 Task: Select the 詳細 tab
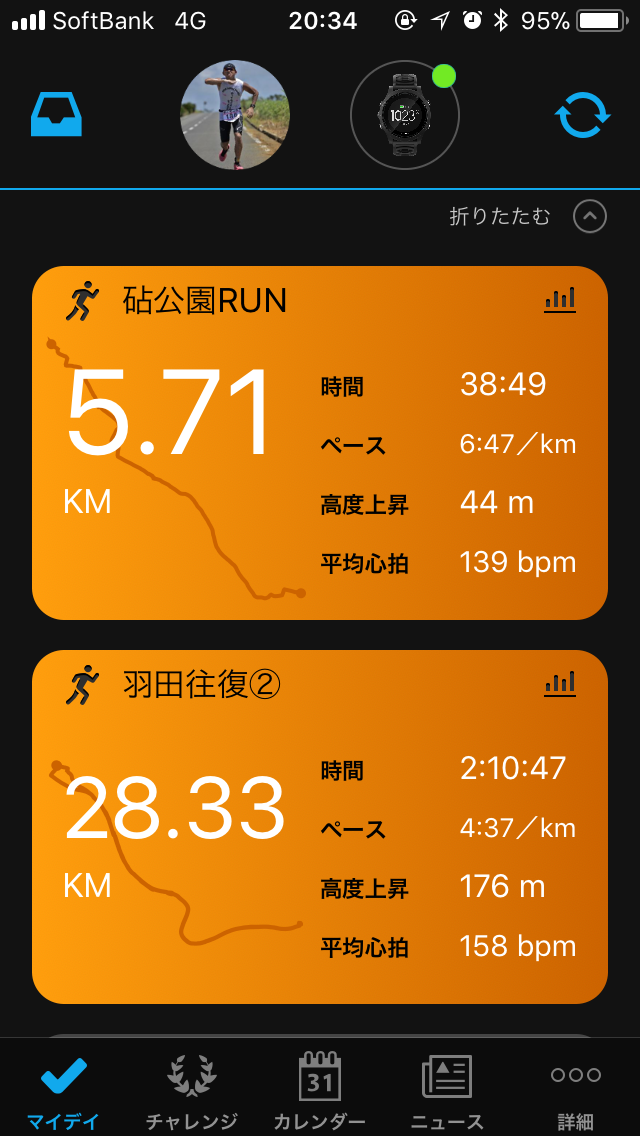[576, 1088]
